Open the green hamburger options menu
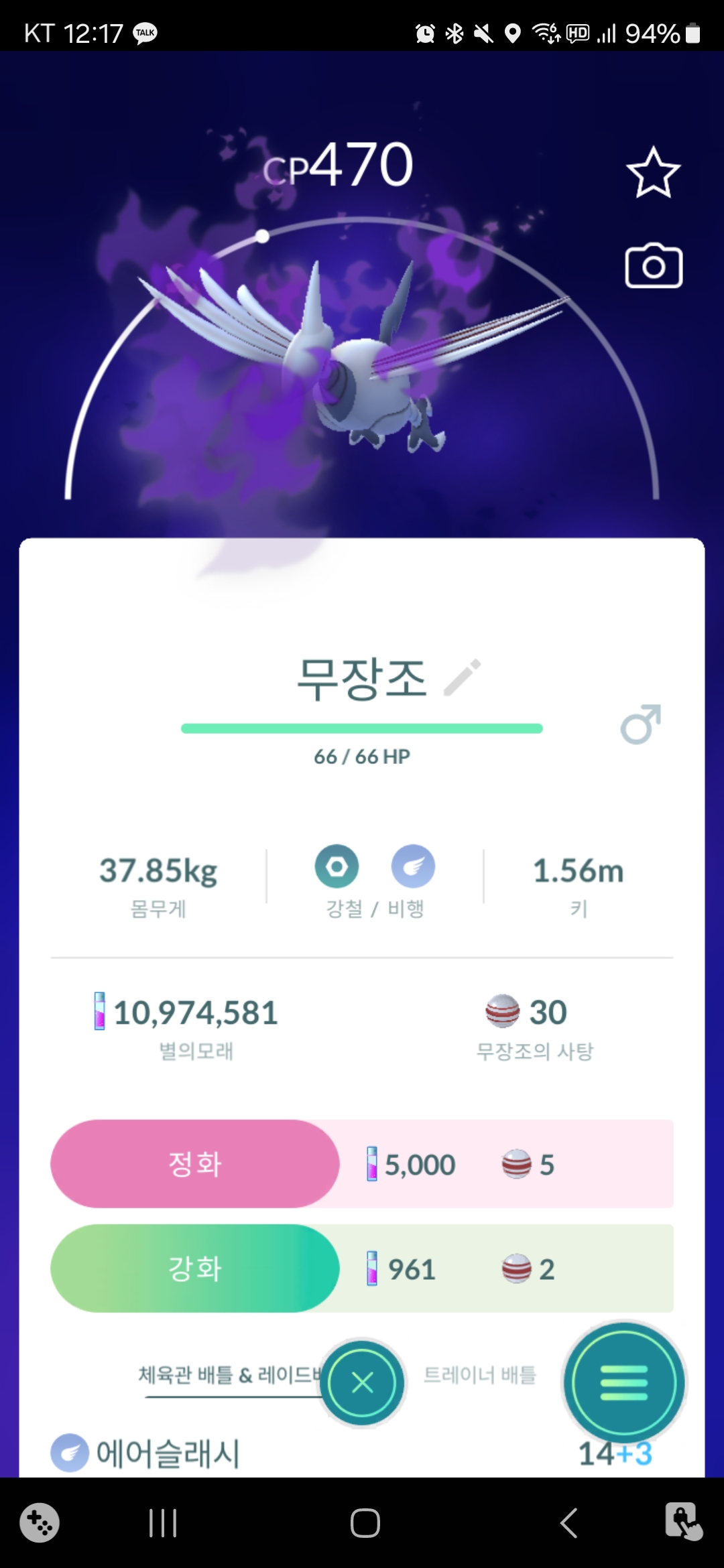This screenshot has width=724, height=1568. (623, 1382)
